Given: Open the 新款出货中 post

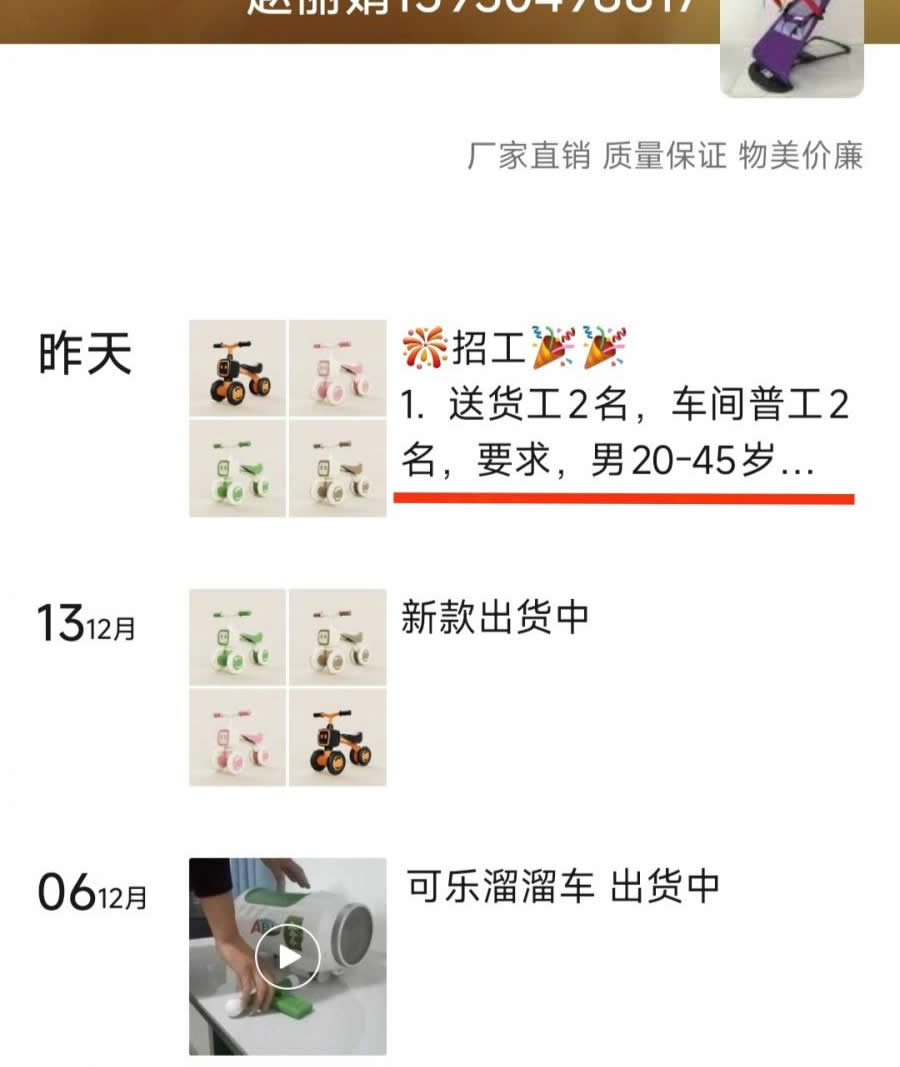Looking at the screenshot, I should [495, 618].
